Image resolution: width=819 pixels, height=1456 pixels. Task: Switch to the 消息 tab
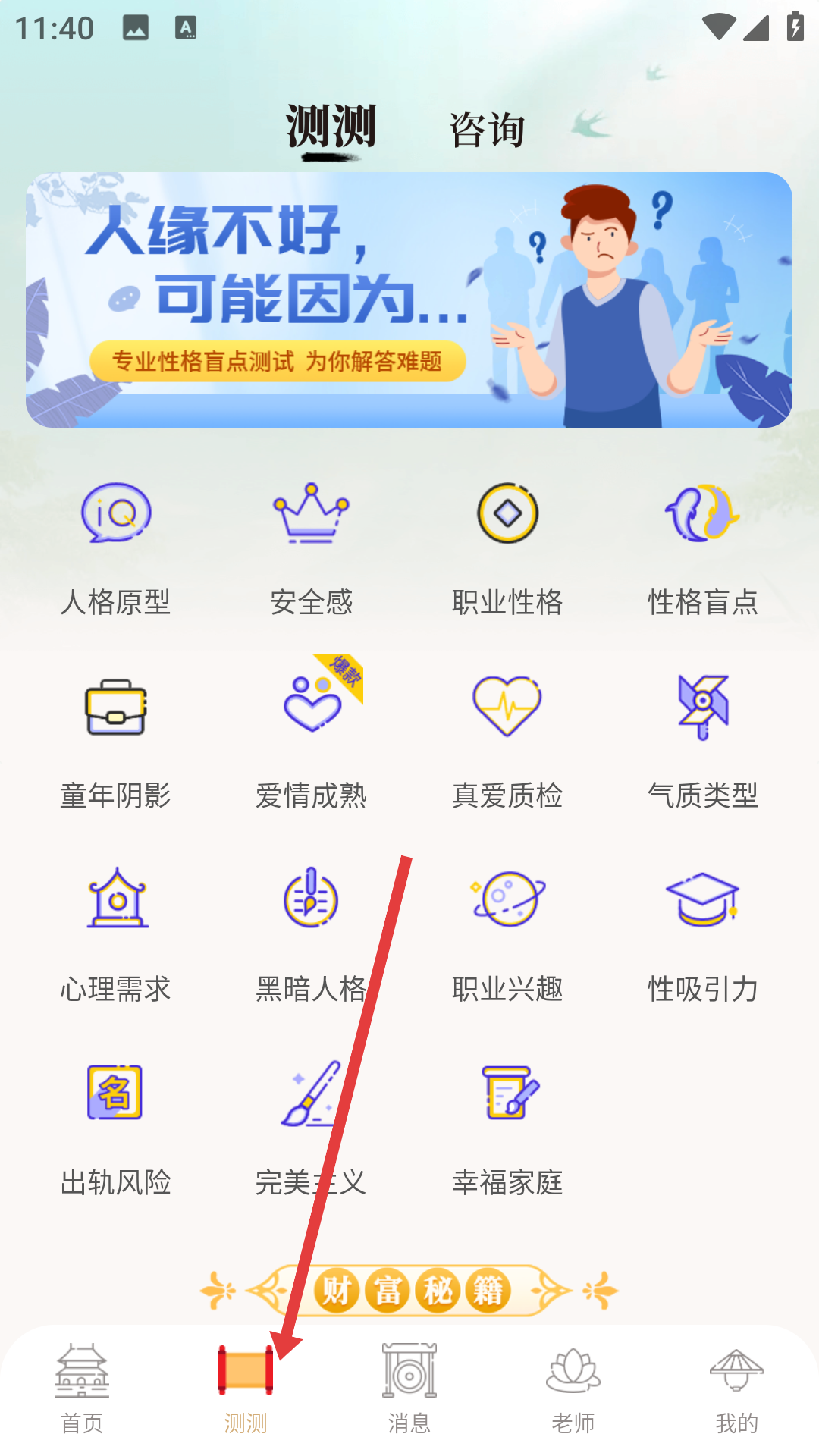coord(409,1389)
